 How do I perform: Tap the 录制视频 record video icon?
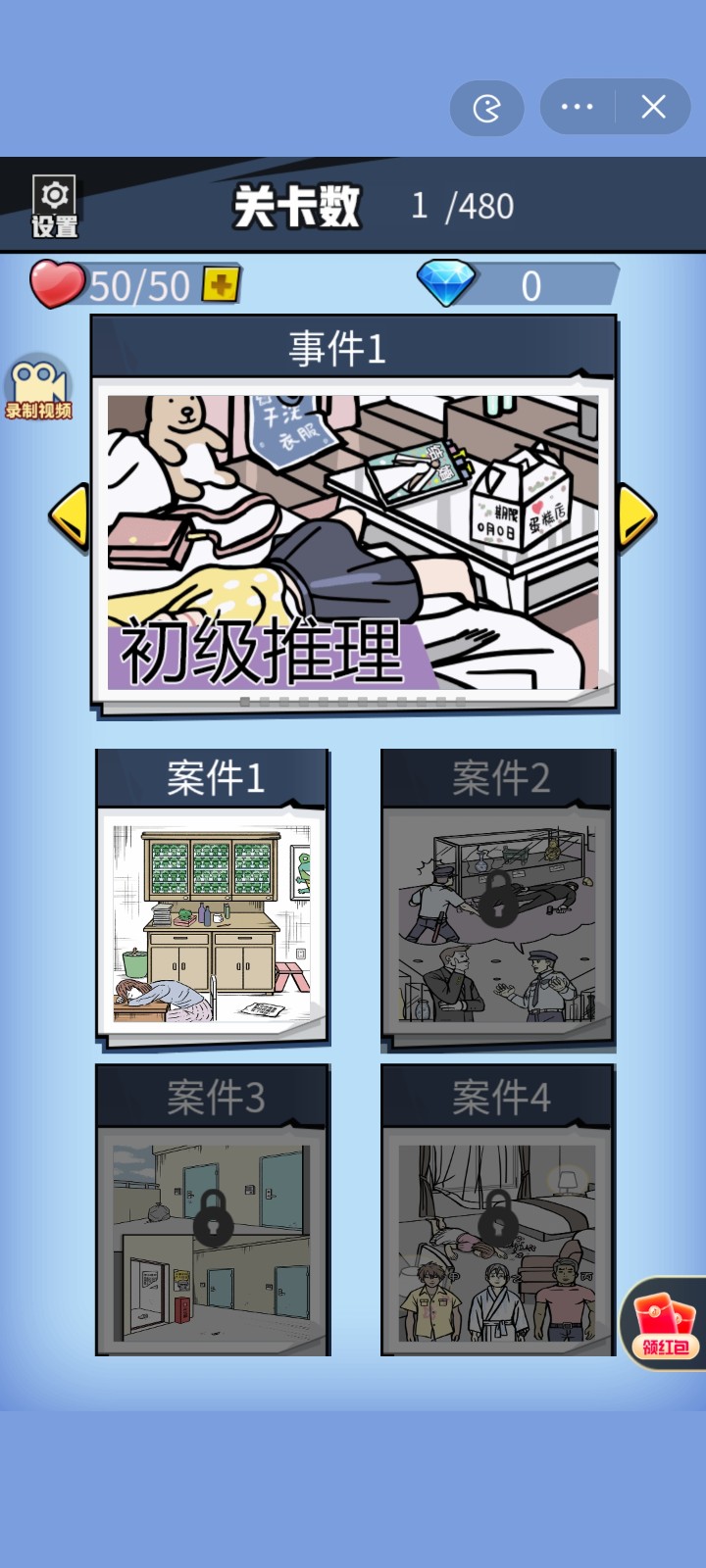pyautogui.click(x=38, y=386)
